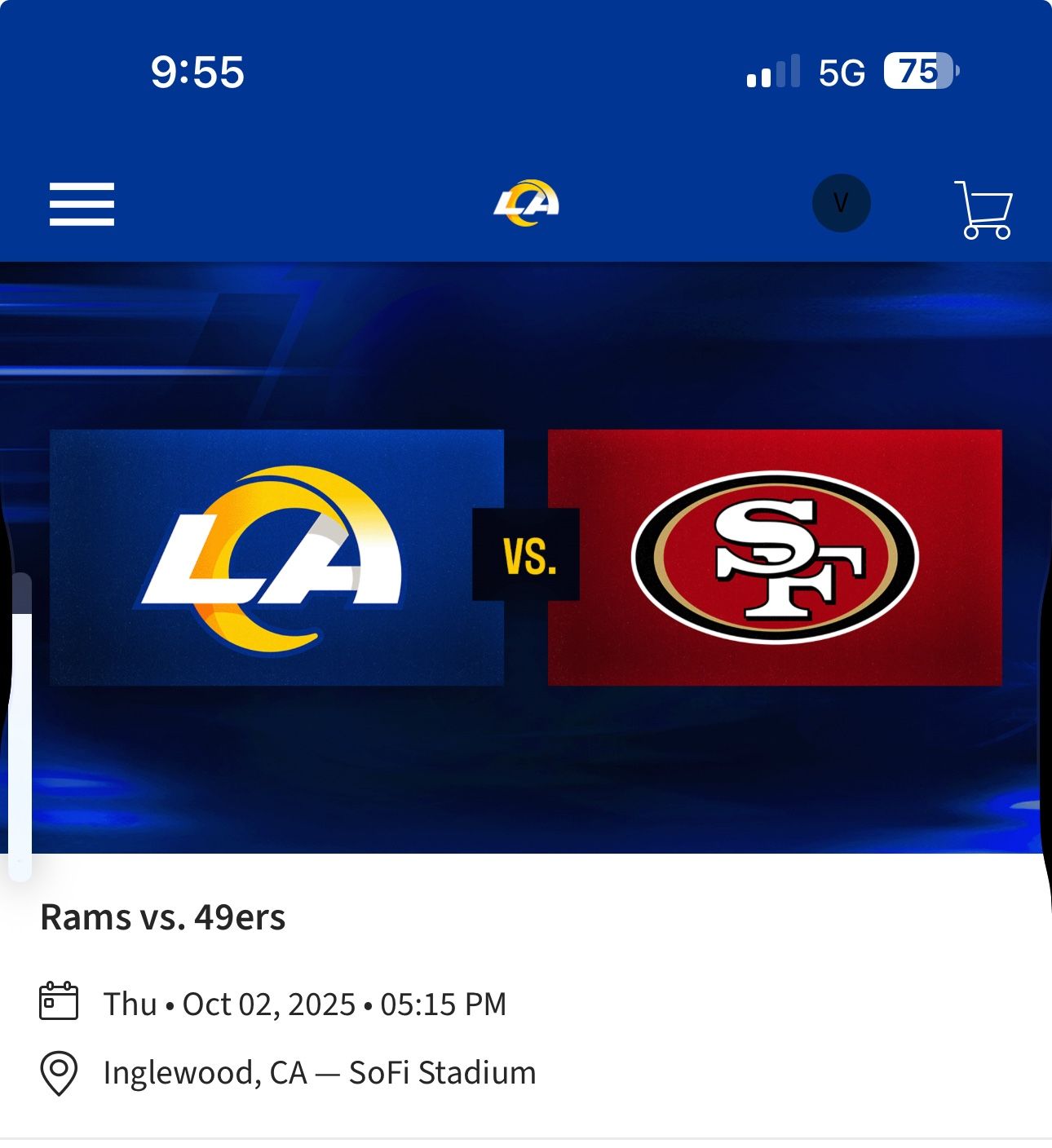Viewport: 1052px width, 1148px height.
Task: View the shopping cart
Action: [x=983, y=210]
